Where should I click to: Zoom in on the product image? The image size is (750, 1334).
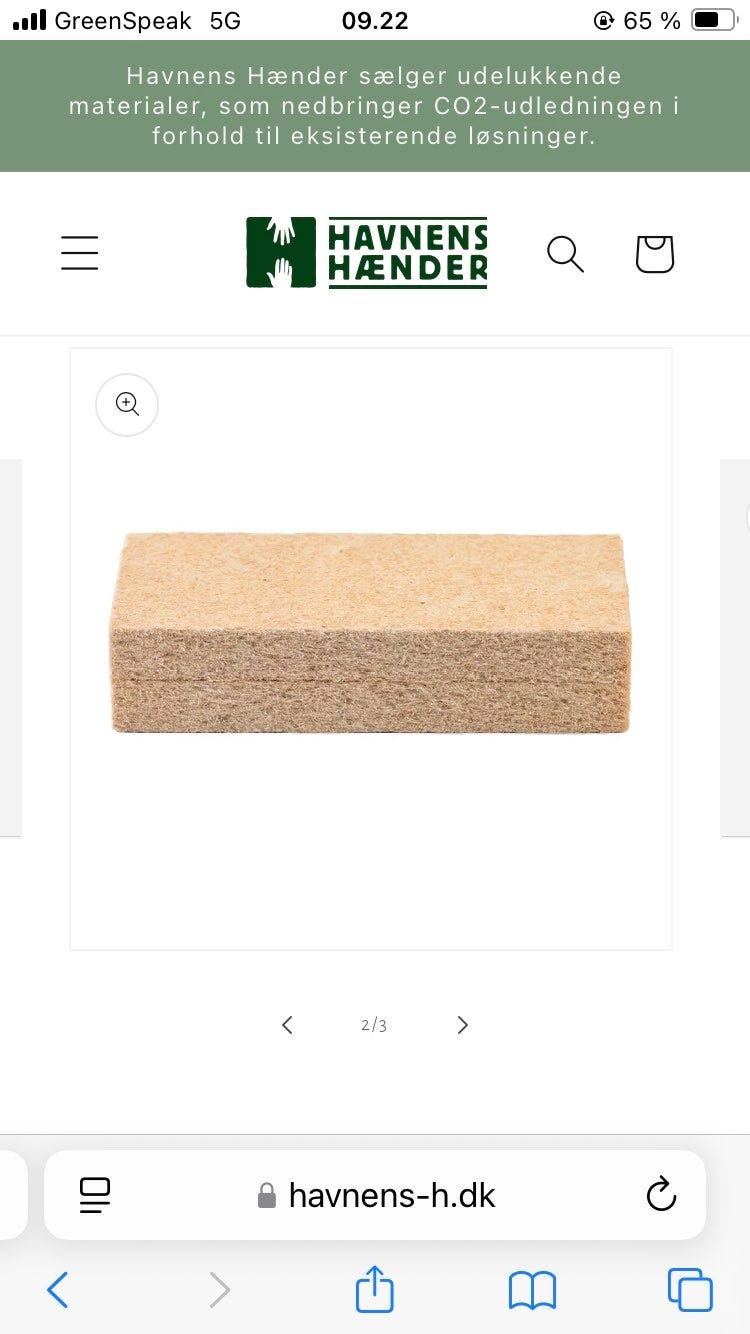[x=127, y=404]
